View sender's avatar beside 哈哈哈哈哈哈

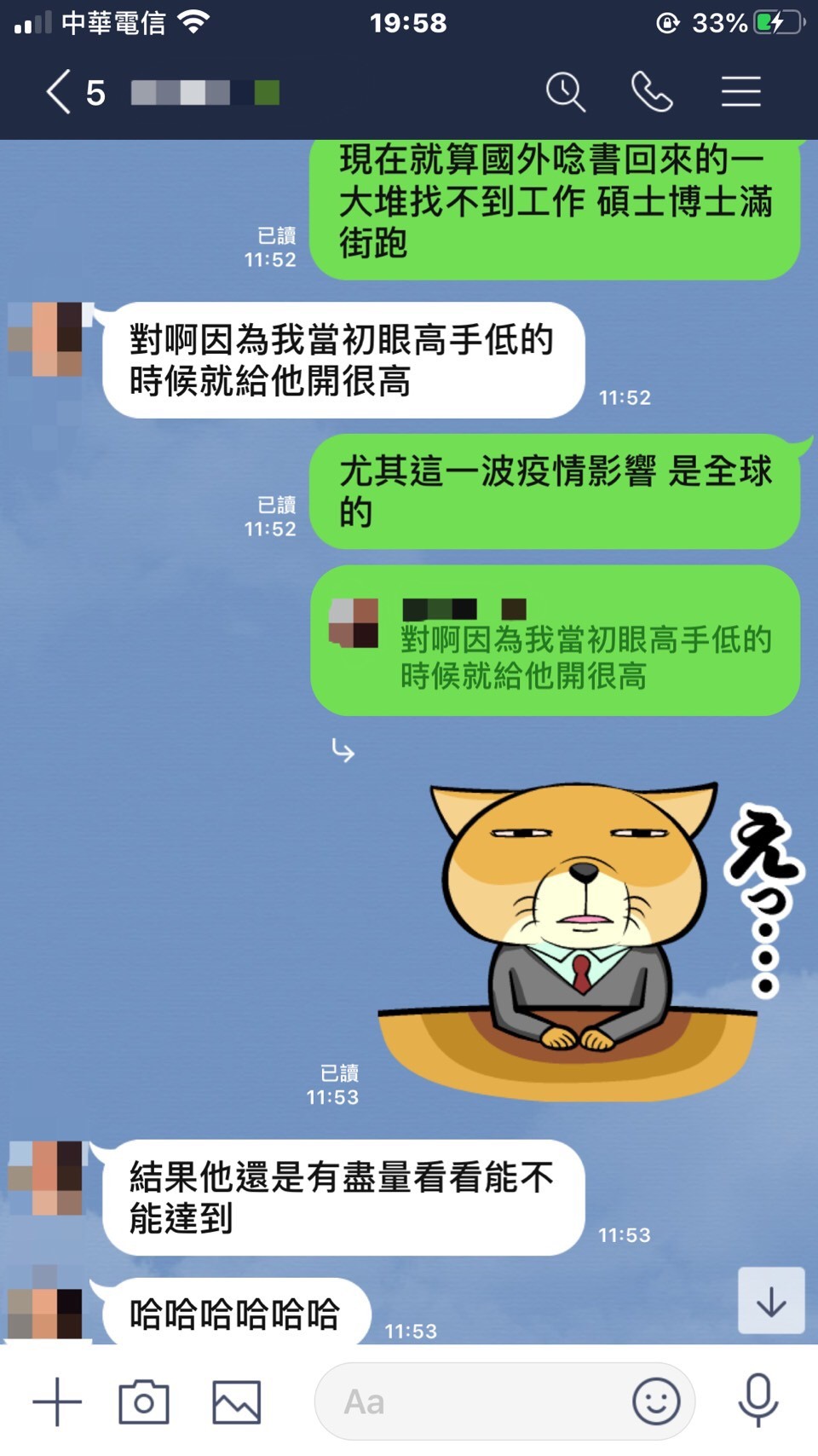(x=45, y=1309)
